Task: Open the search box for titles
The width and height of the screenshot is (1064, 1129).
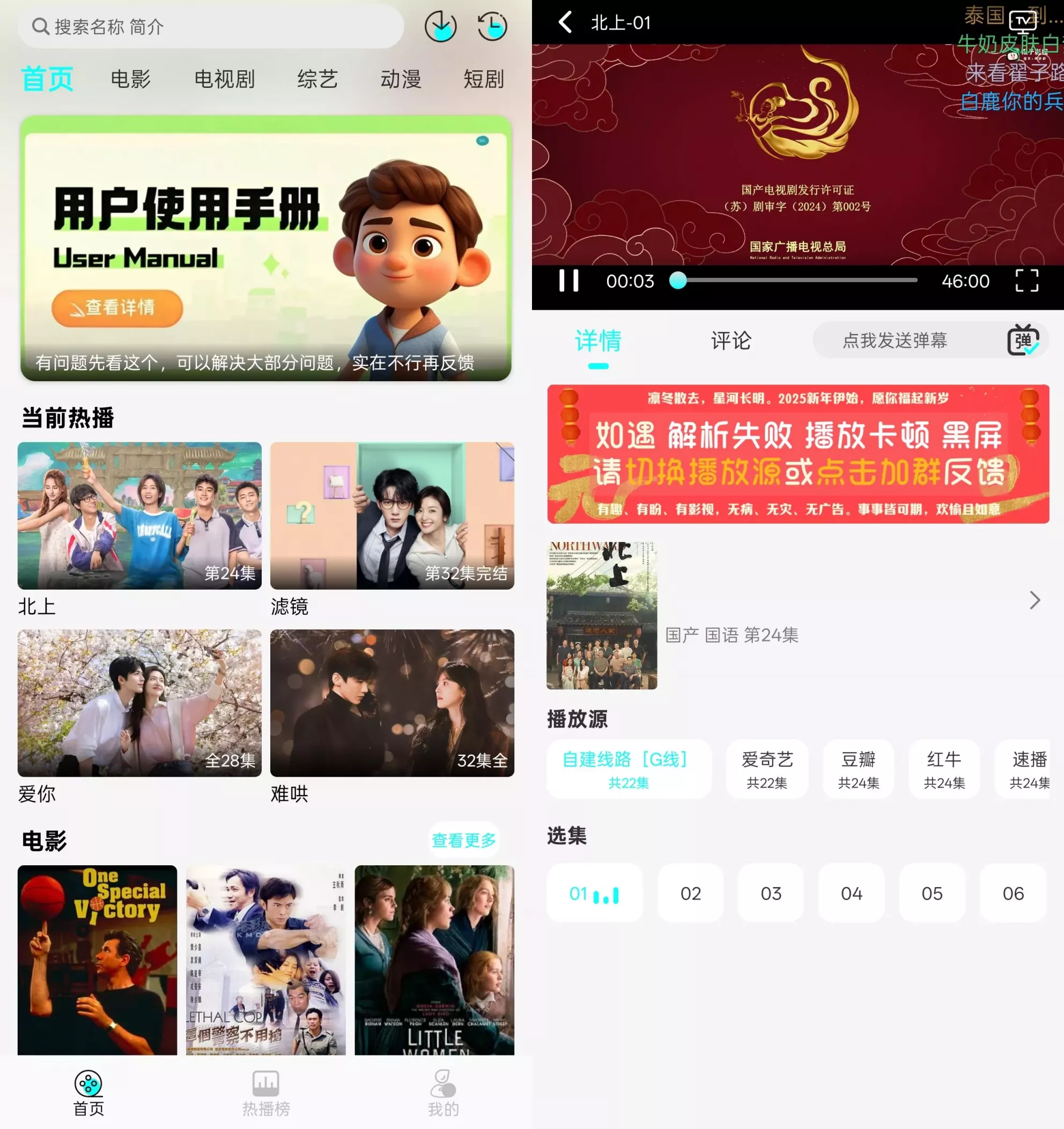Action: click(210, 27)
